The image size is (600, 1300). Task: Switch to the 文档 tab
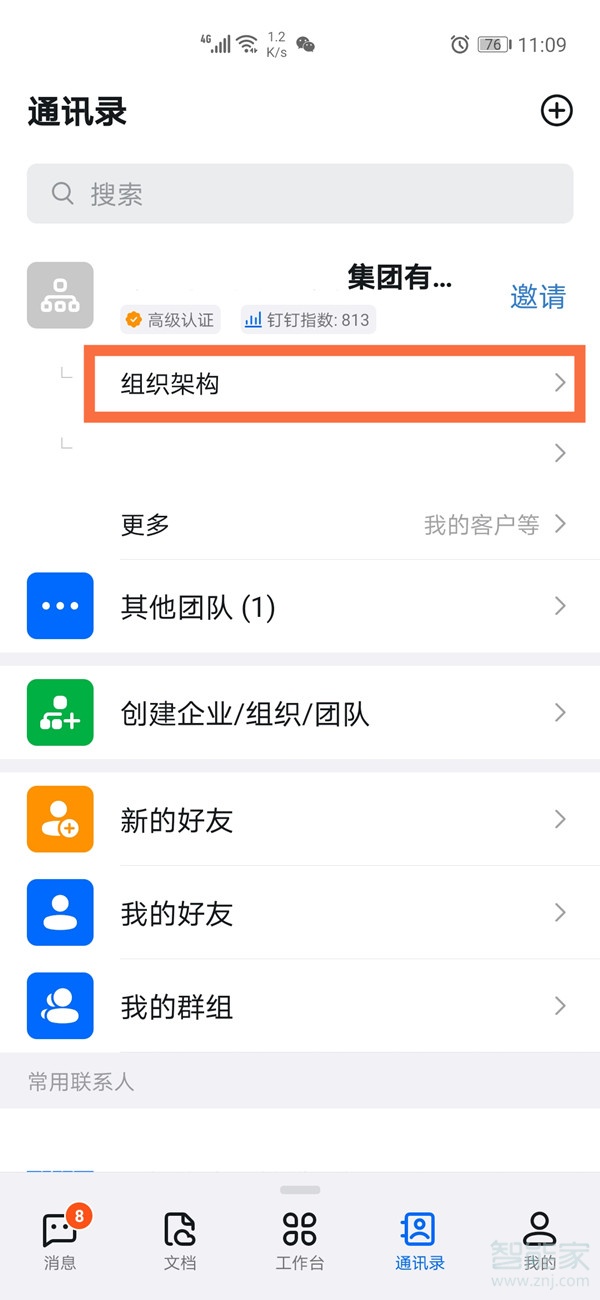(180, 1238)
